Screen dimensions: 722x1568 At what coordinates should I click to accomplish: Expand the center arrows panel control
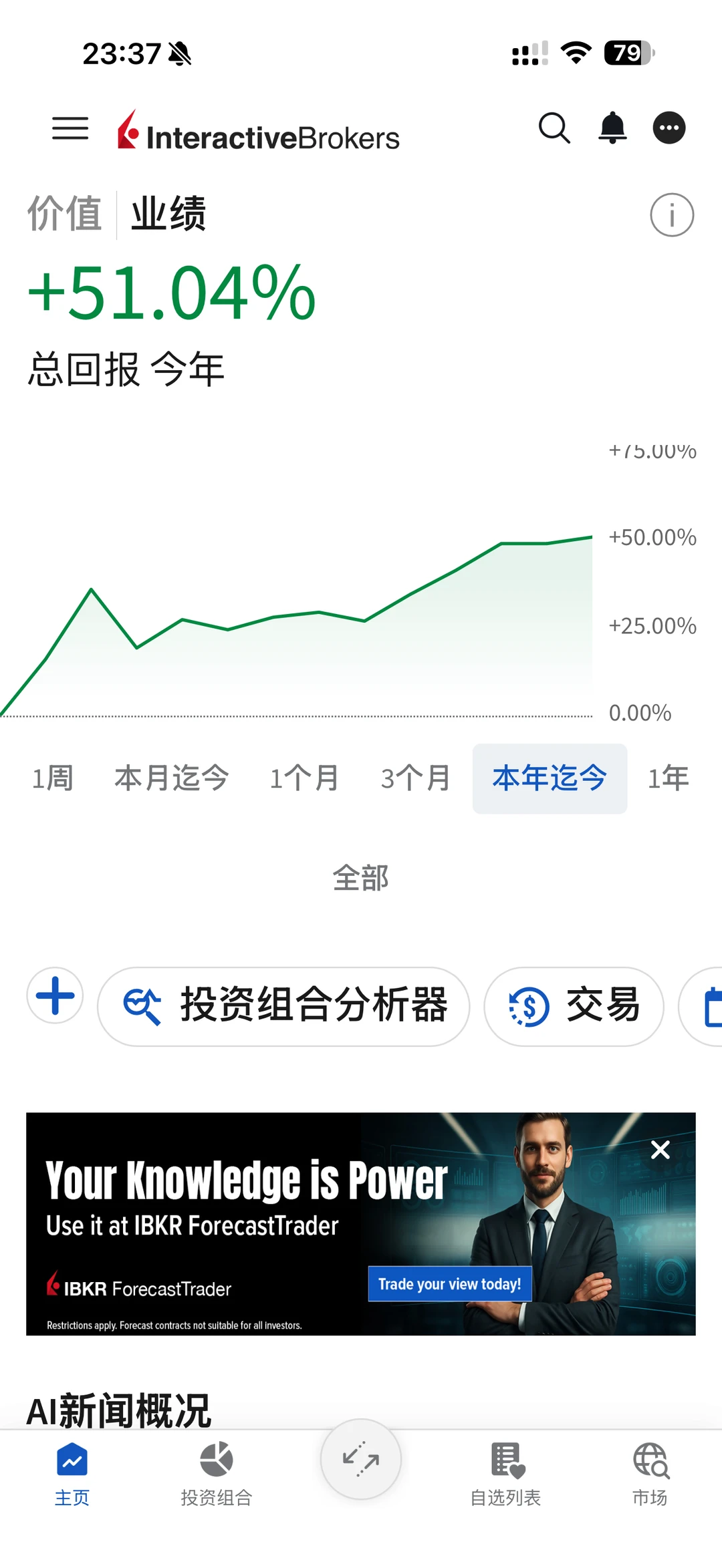[x=360, y=1460]
